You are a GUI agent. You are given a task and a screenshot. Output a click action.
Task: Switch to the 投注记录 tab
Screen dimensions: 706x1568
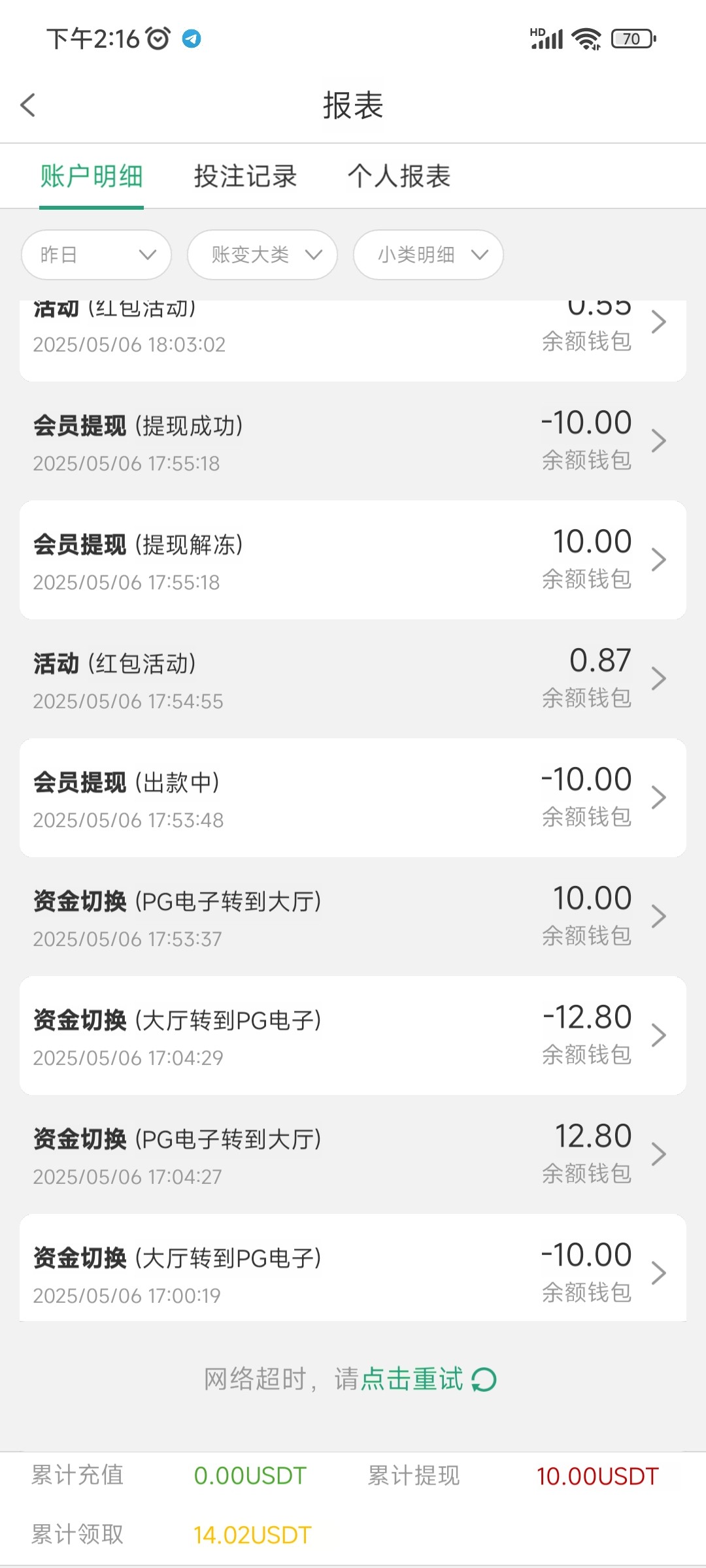(x=246, y=176)
